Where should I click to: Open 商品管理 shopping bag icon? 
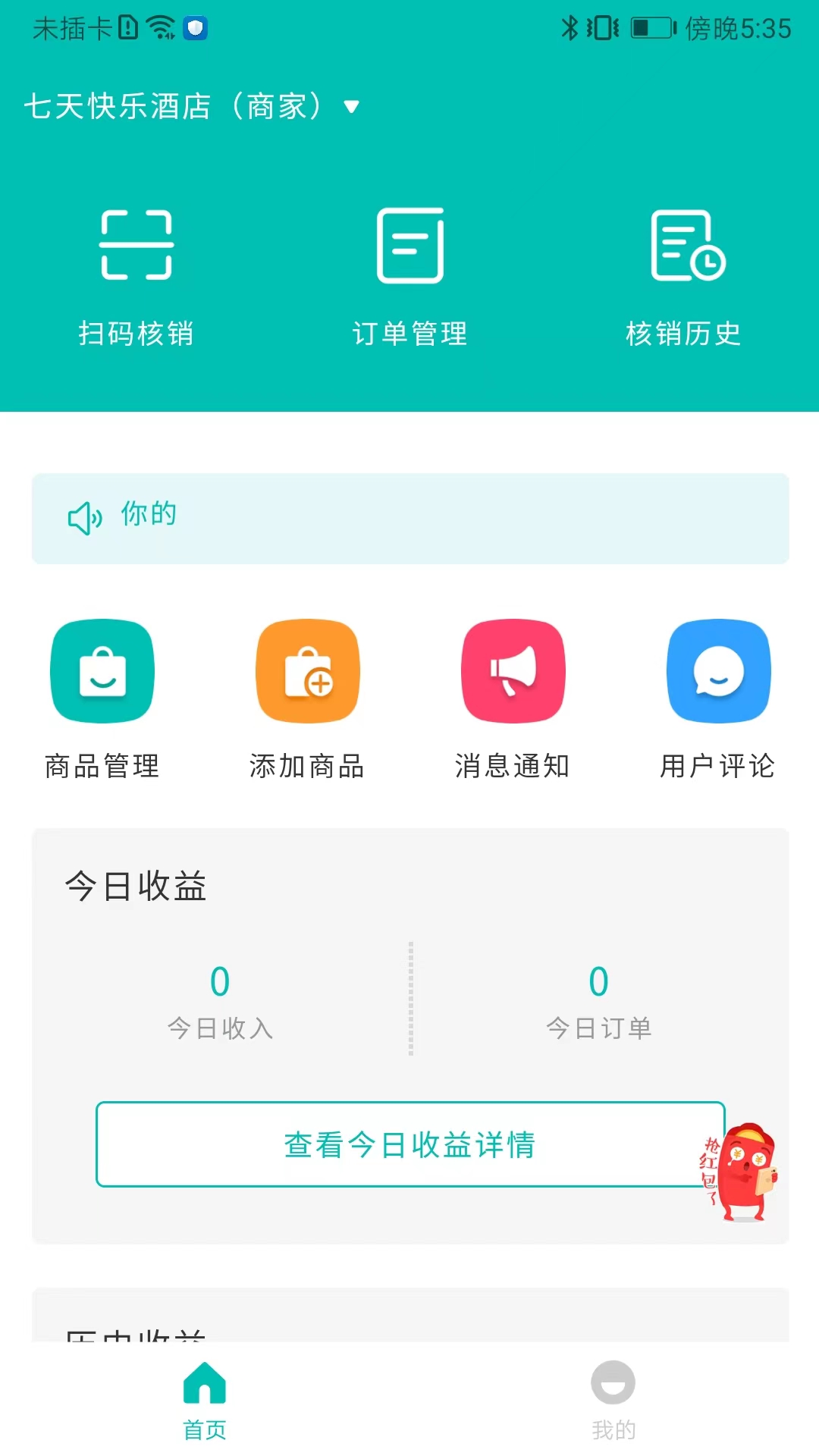pos(103,670)
